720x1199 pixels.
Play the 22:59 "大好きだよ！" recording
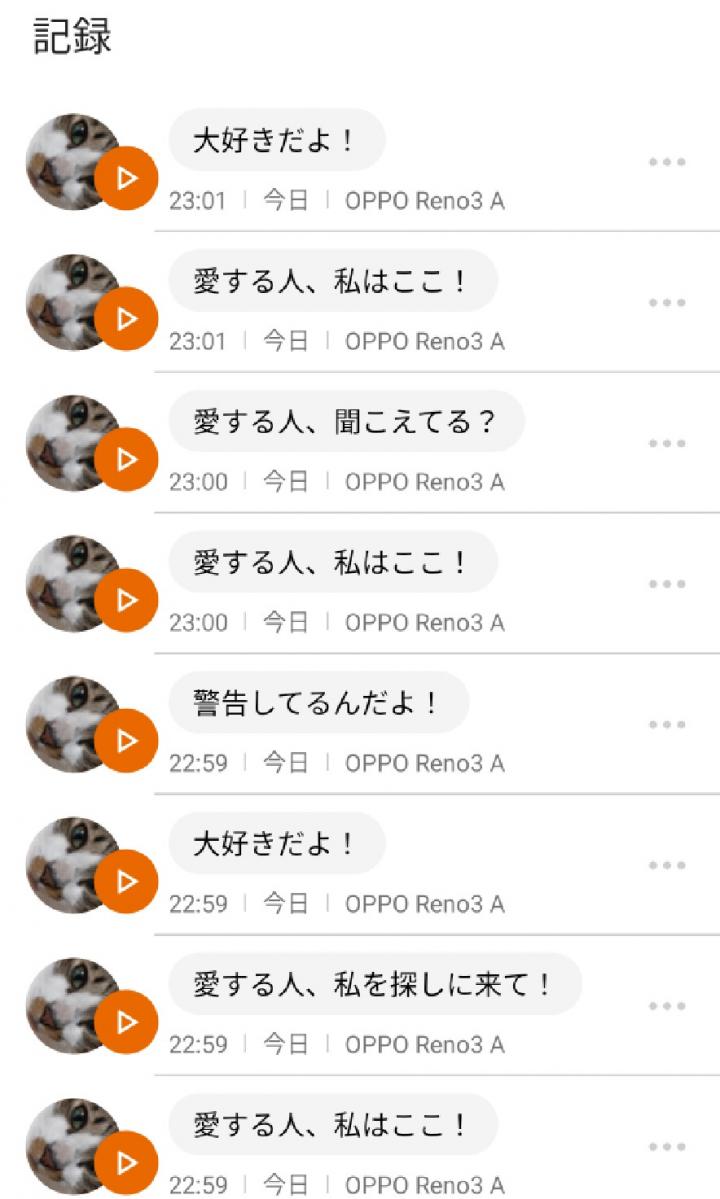click(126, 882)
